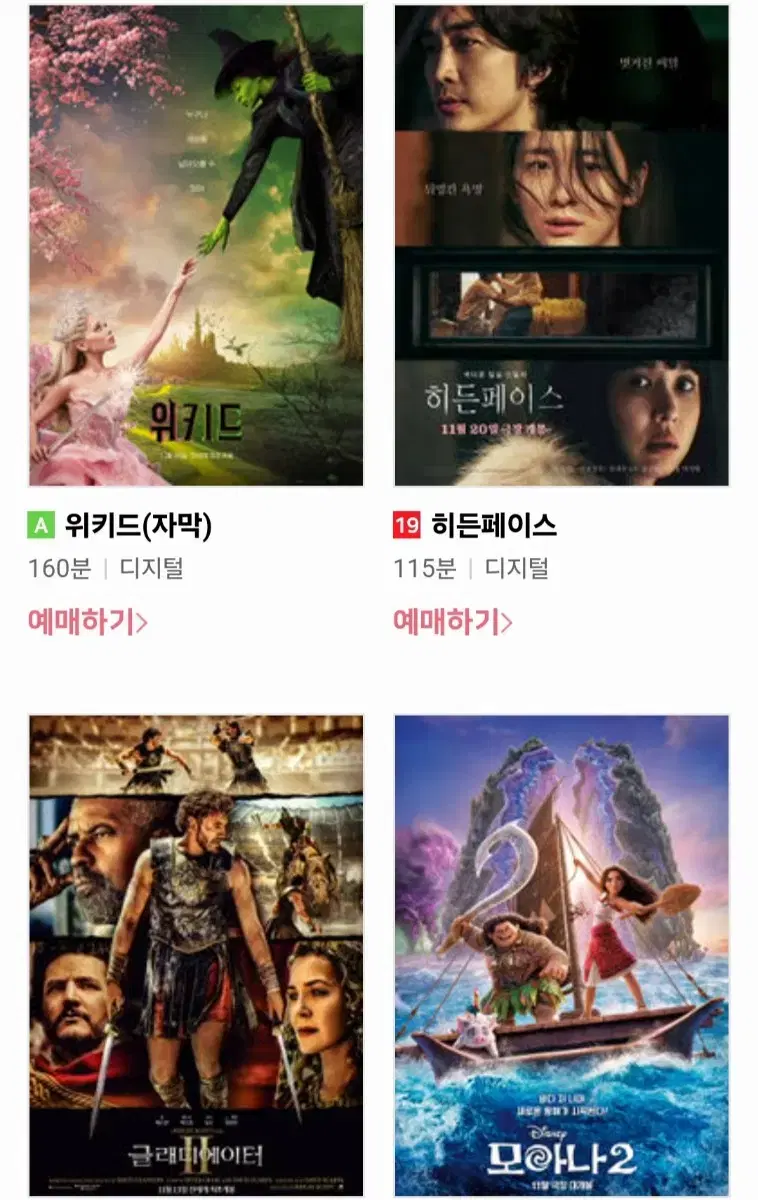The width and height of the screenshot is (758, 1200).
Task: Tap 예매하기 under 위키드(자막)
Action: [x=88, y=622]
